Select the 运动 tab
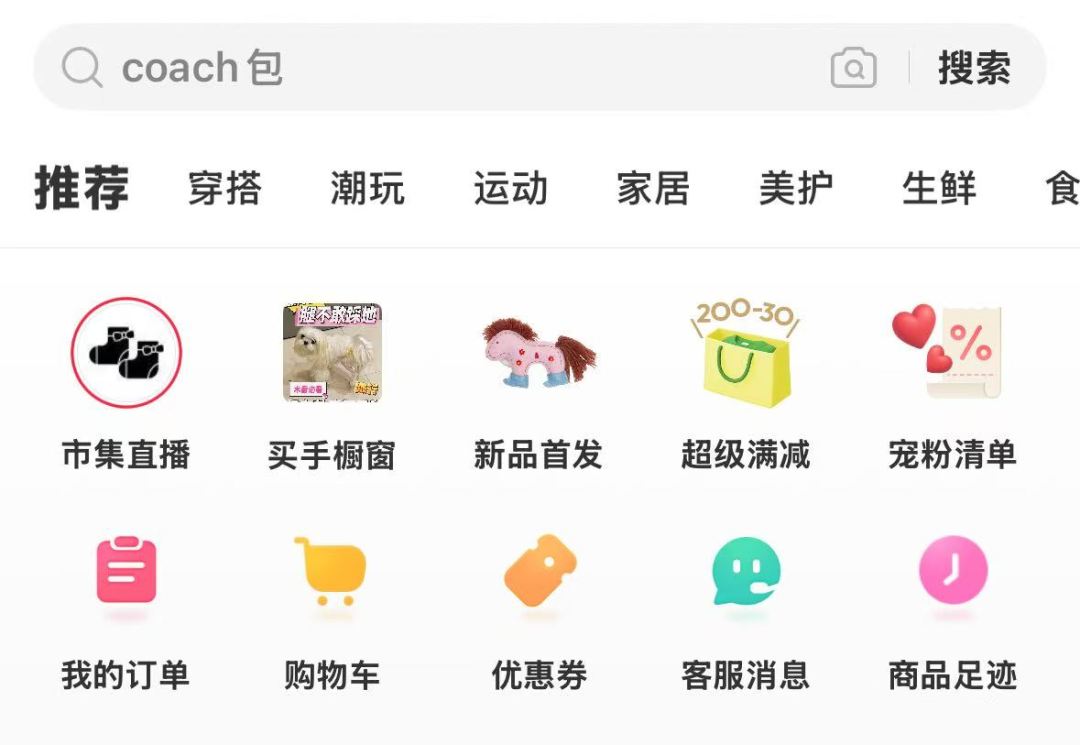This screenshot has width=1080, height=745. (511, 188)
